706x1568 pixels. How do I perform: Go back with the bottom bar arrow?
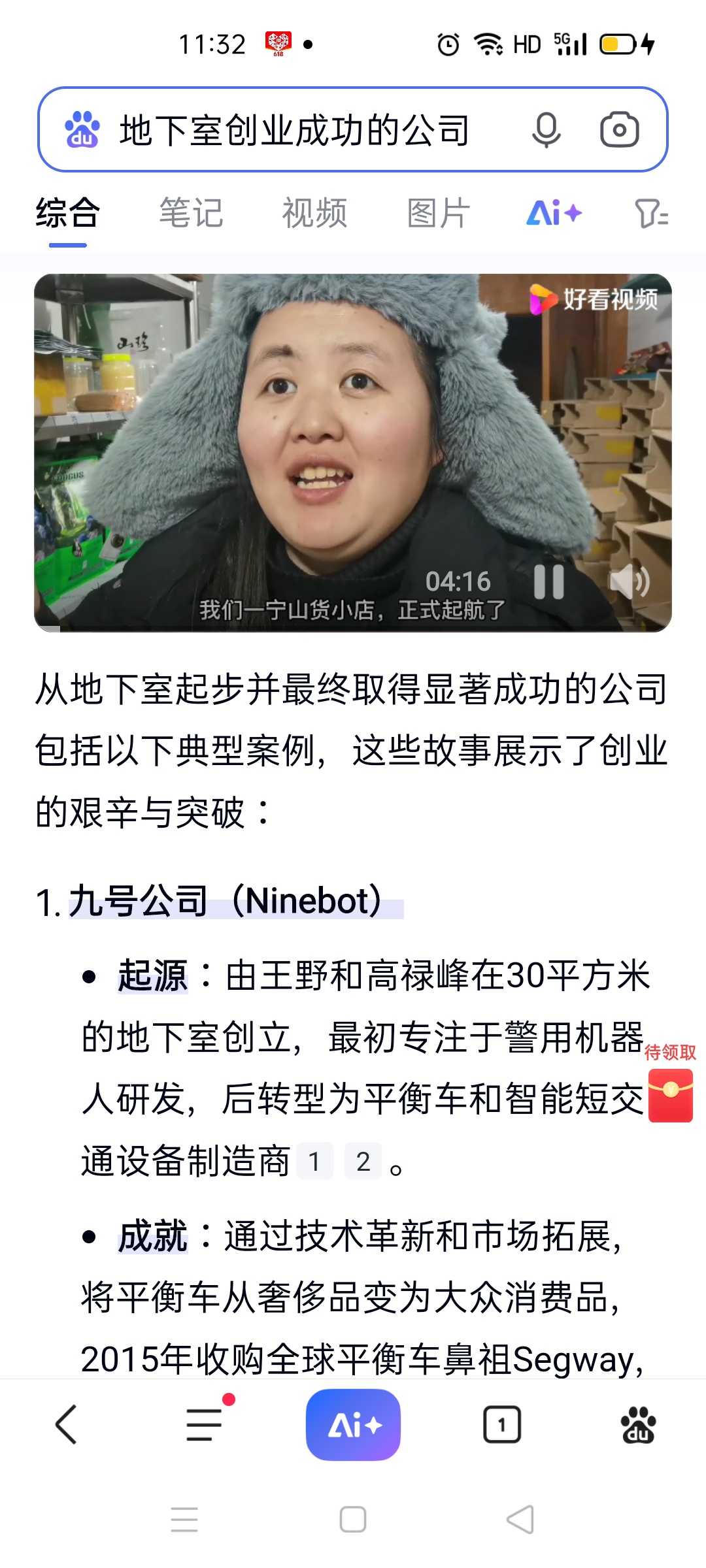pos(66,1424)
